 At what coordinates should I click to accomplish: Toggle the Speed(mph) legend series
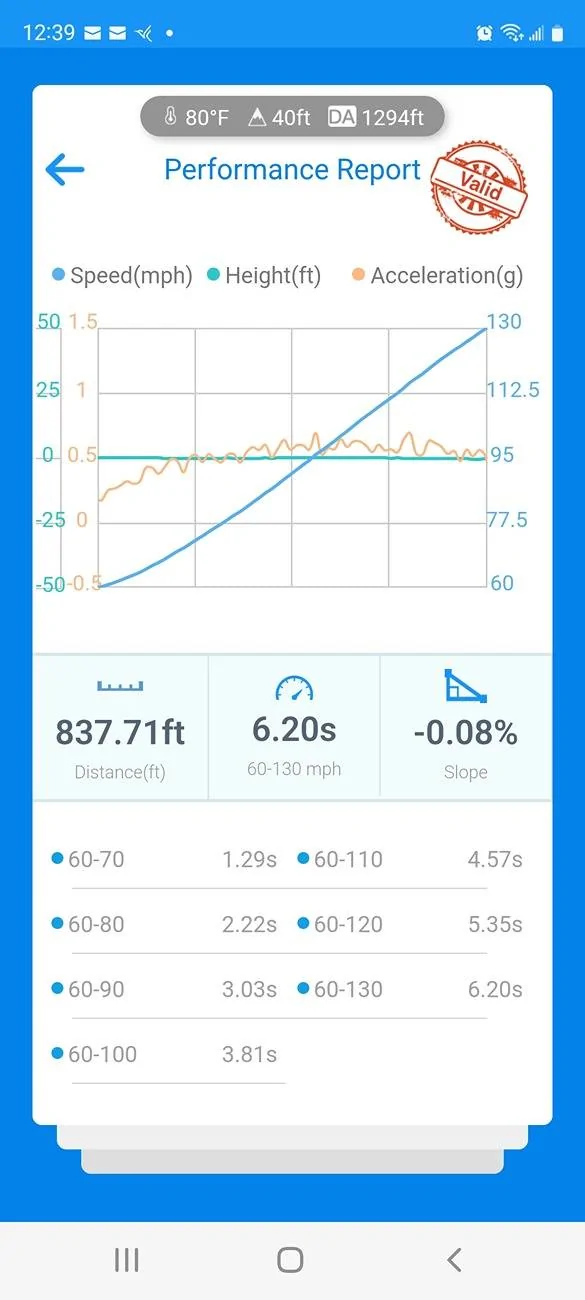122,276
